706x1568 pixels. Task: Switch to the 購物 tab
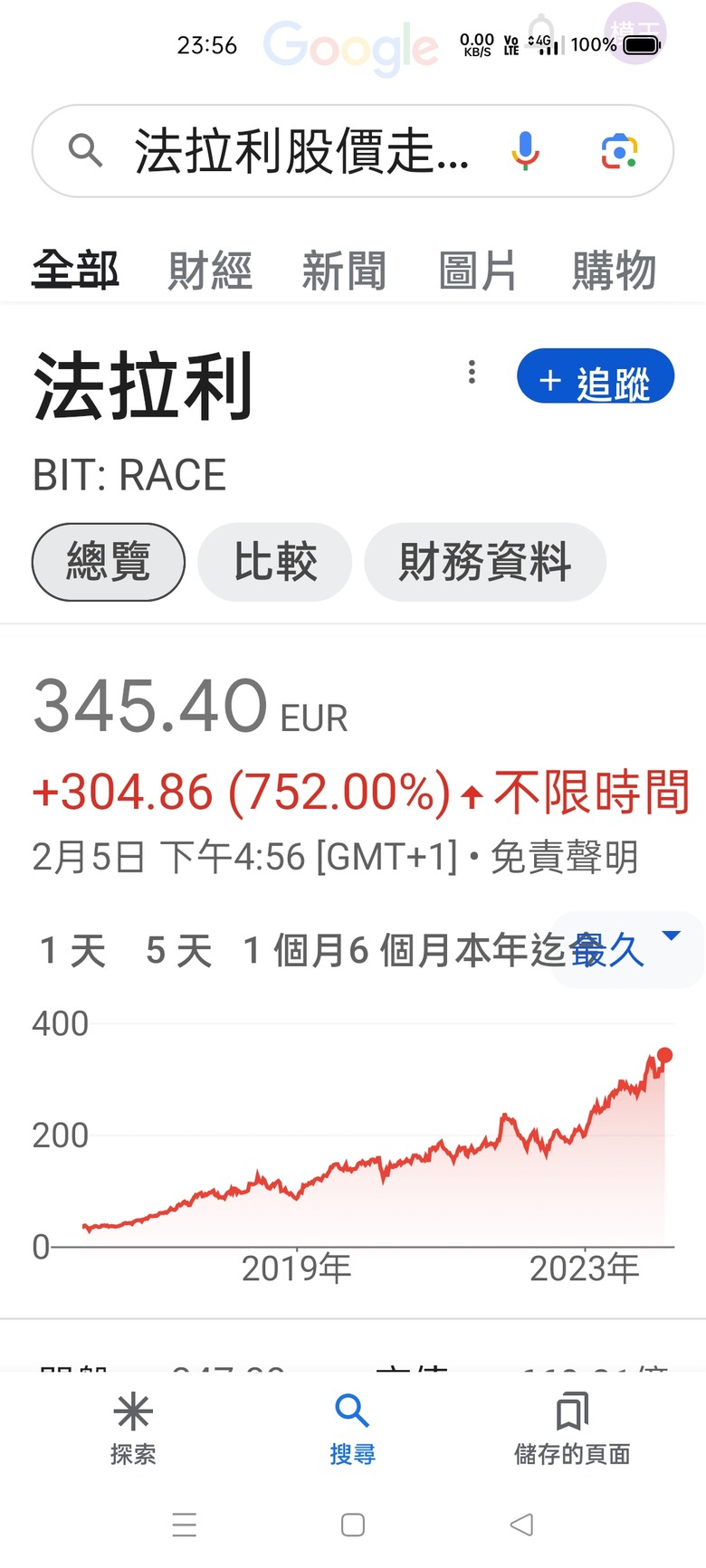(x=615, y=271)
